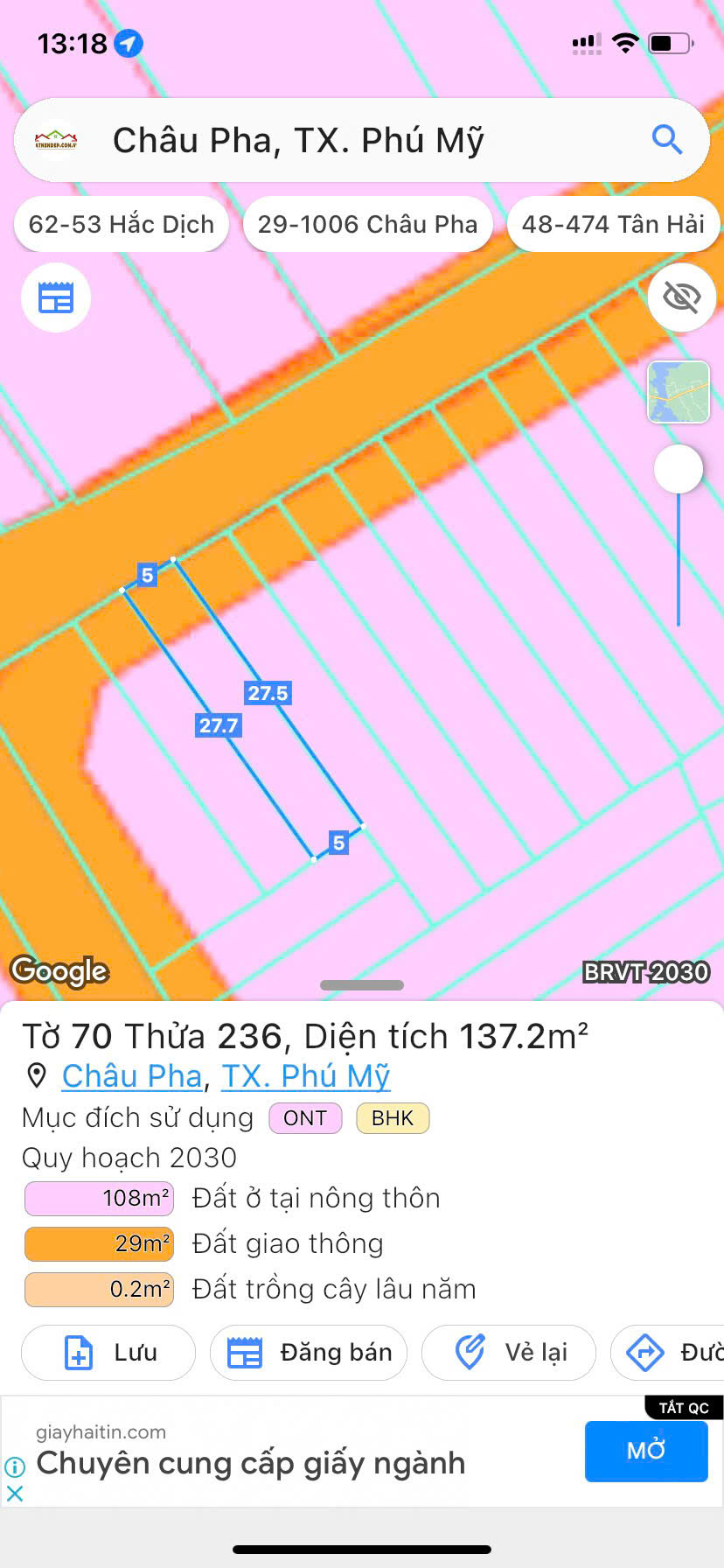Tap Đăng bán to list for sale

tap(309, 1353)
